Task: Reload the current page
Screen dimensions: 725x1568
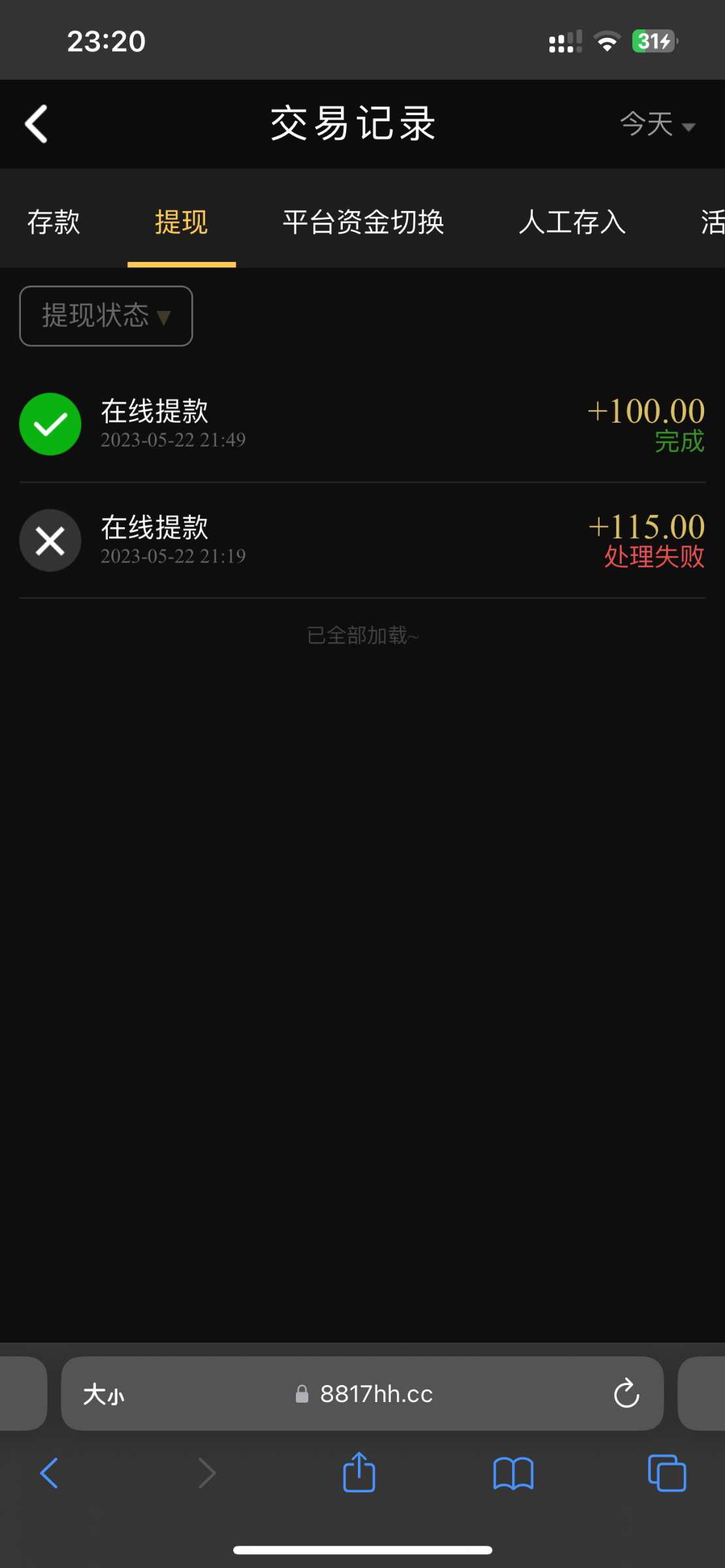Action: click(x=626, y=1394)
